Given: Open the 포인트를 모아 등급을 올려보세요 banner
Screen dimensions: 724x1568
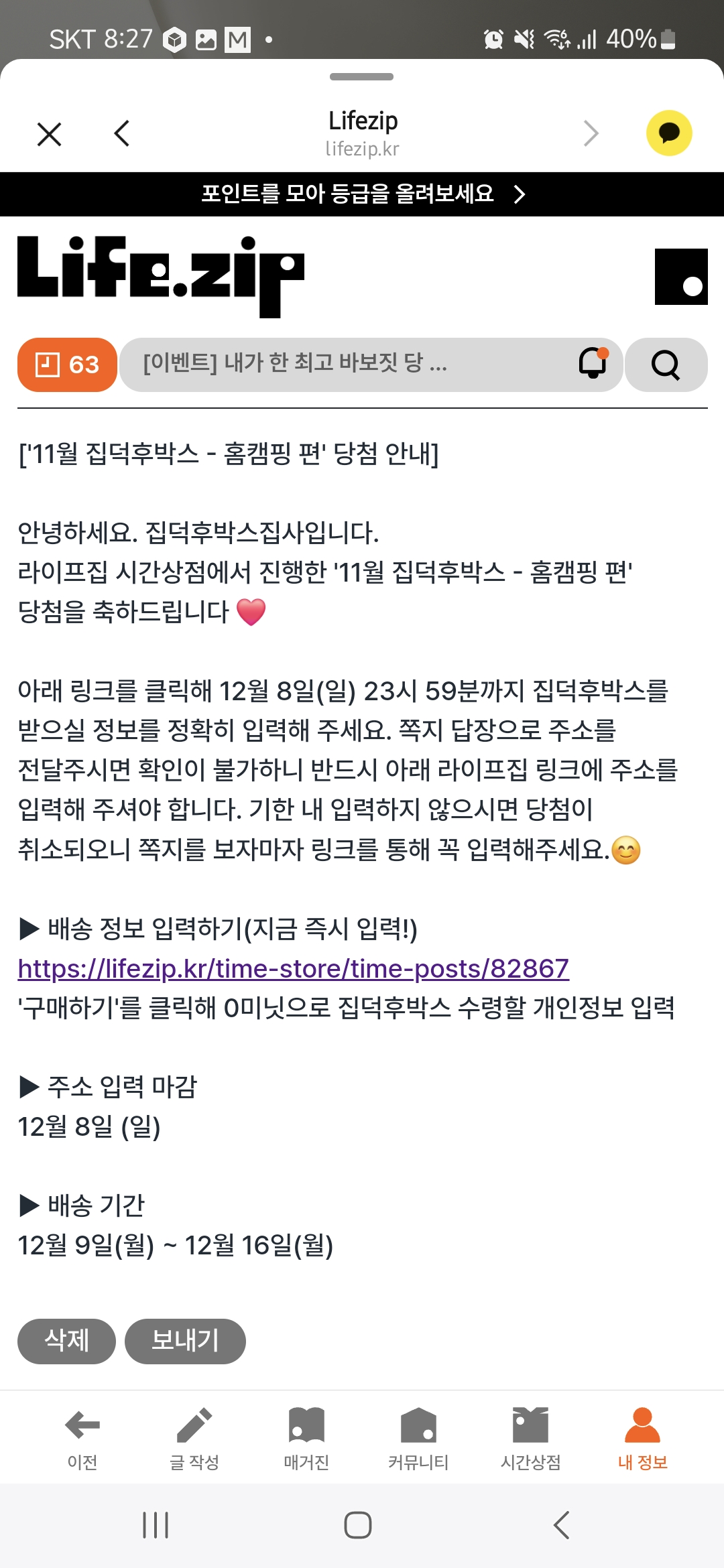Looking at the screenshot, I should (362, 194).
